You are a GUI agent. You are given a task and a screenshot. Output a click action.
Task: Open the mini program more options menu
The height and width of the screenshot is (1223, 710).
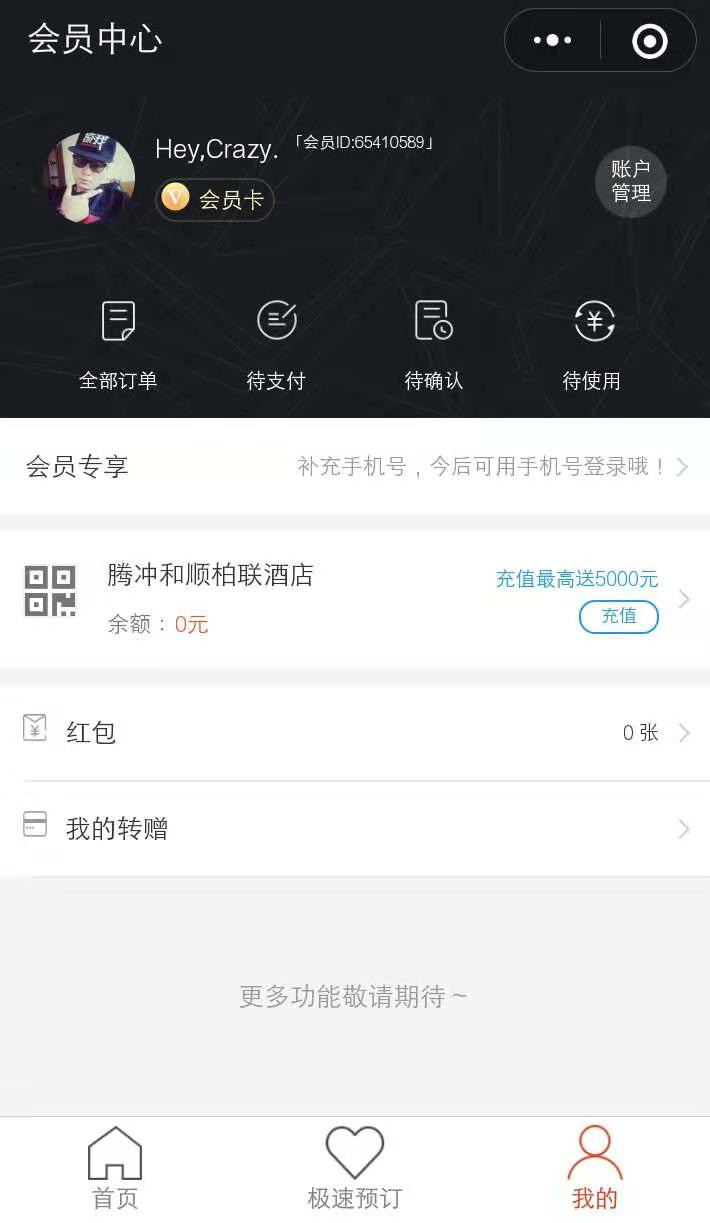coord(552,41)
